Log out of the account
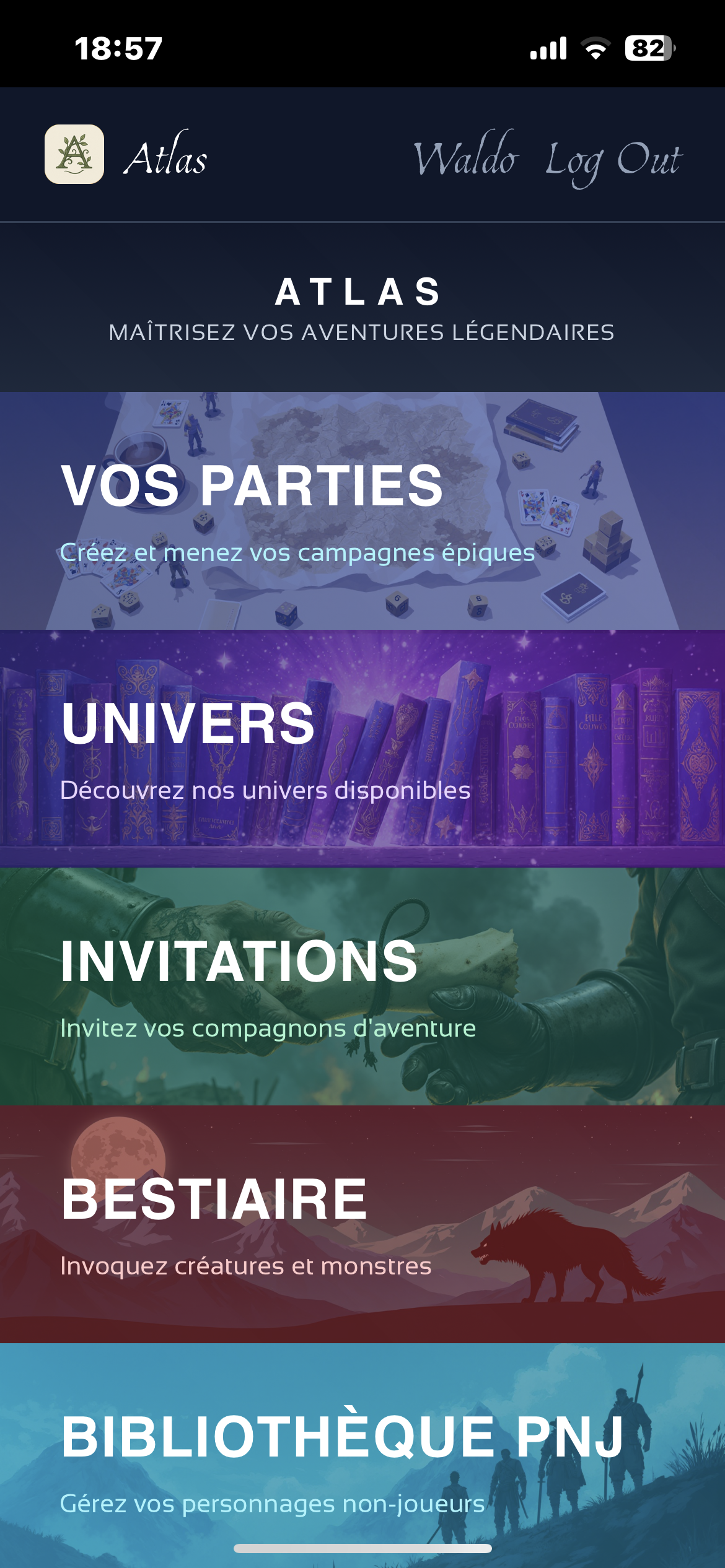This screenshot has width=725, height=1568. pos(613,160)
